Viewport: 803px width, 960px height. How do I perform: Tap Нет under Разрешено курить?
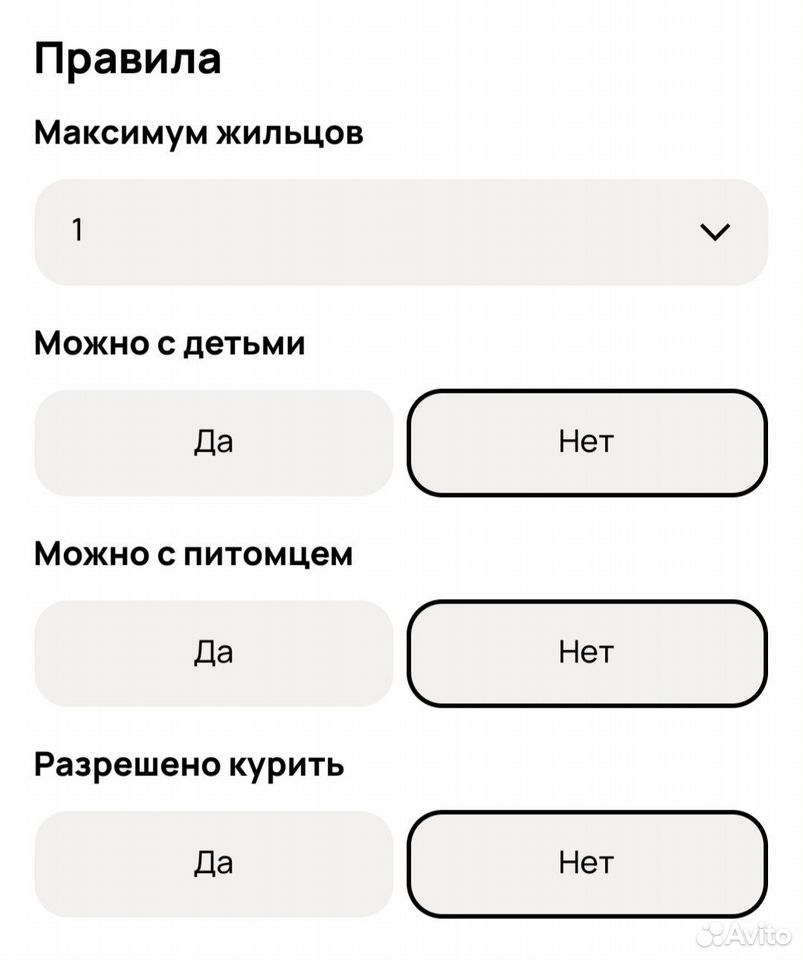(x=587, y=864)
